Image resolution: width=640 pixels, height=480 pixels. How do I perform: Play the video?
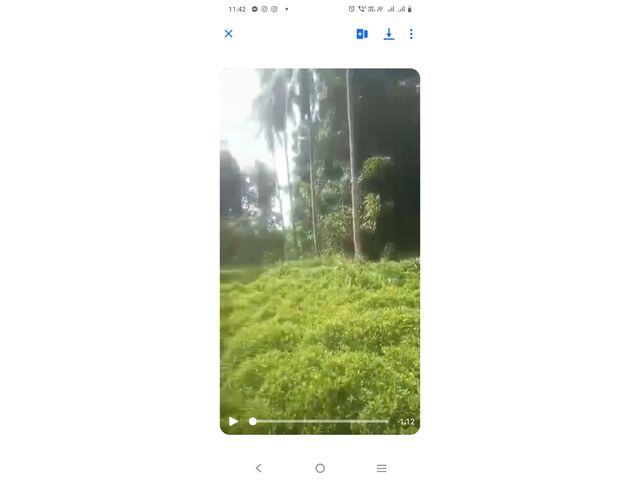tap(233, 421)
